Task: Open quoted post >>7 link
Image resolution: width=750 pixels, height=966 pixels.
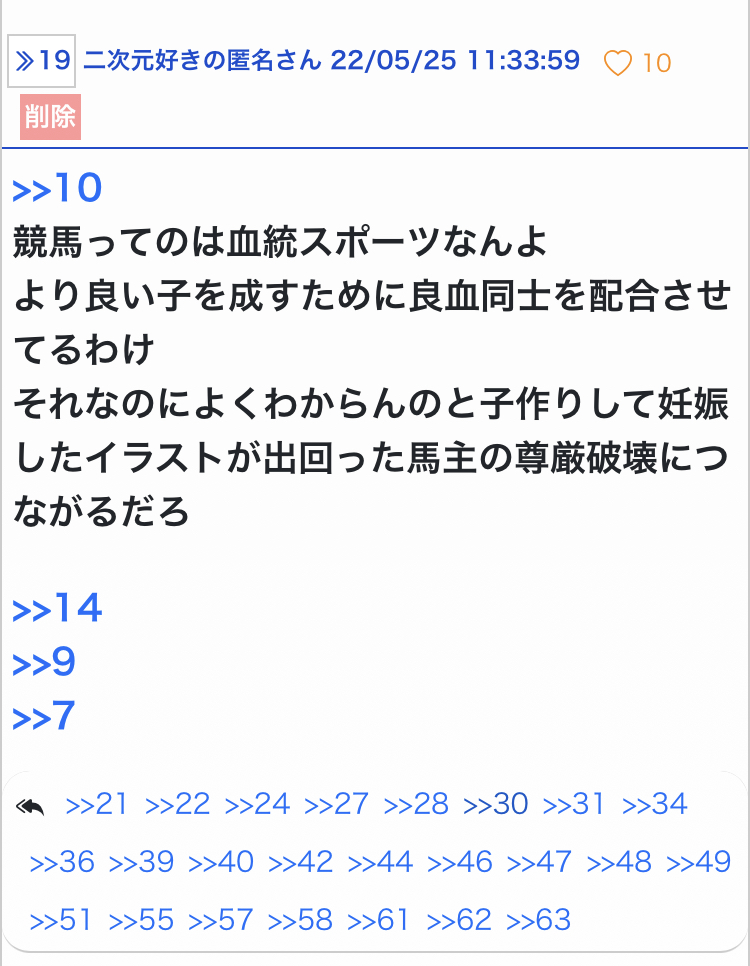Action: (x=45, y=716)
